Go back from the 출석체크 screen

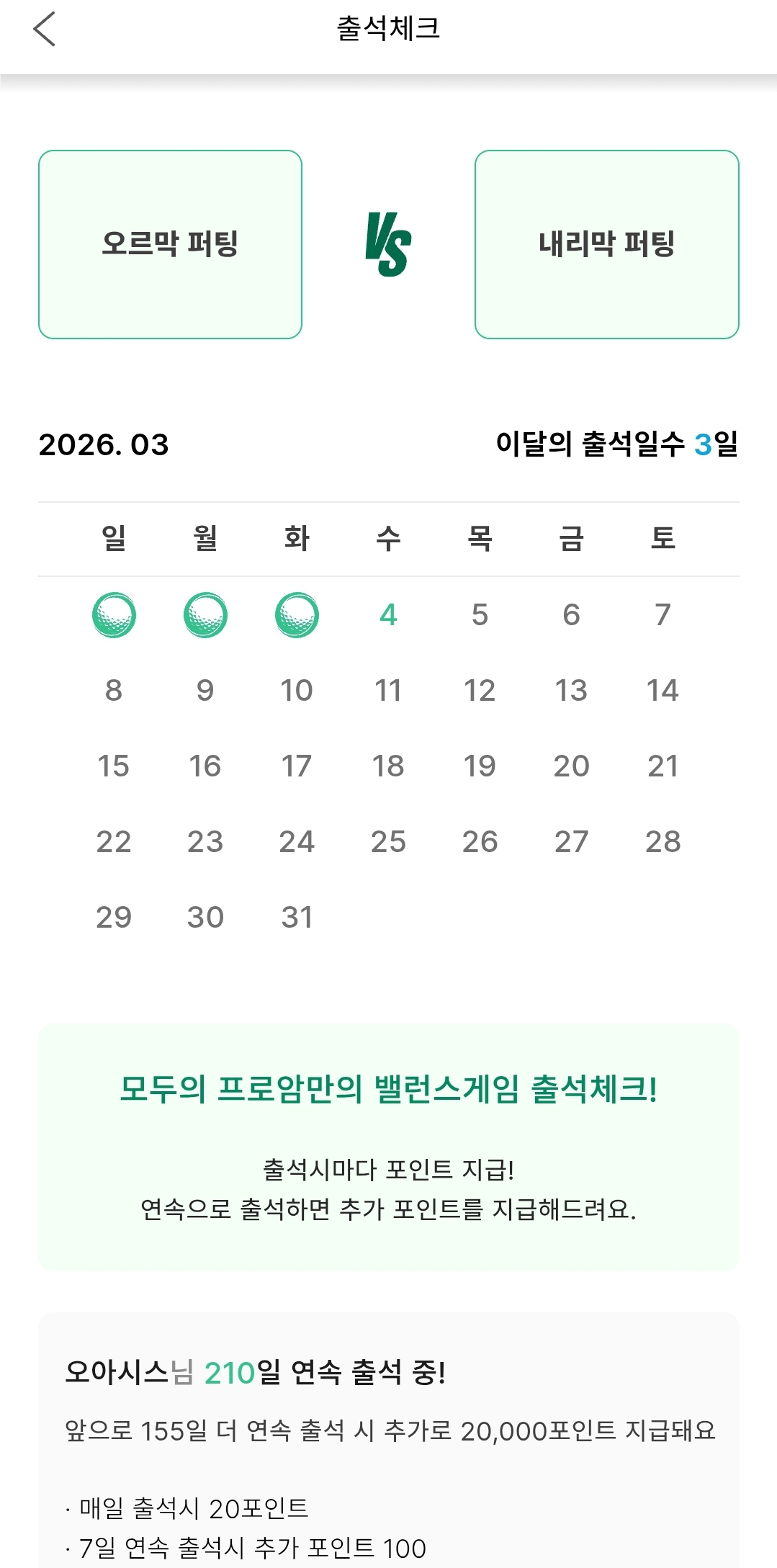[x=45, y=30]
